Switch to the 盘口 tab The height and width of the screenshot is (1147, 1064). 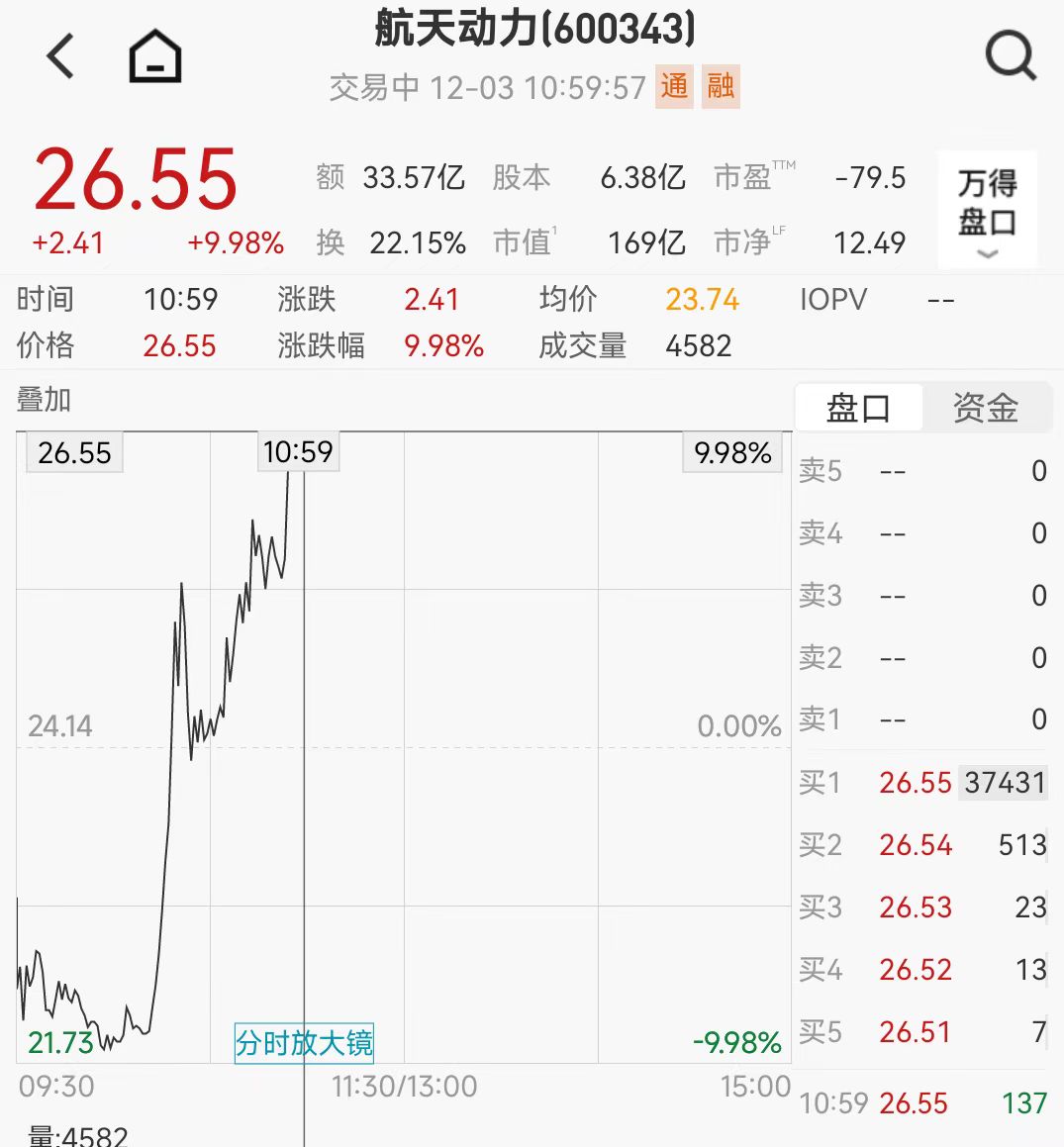858,408
